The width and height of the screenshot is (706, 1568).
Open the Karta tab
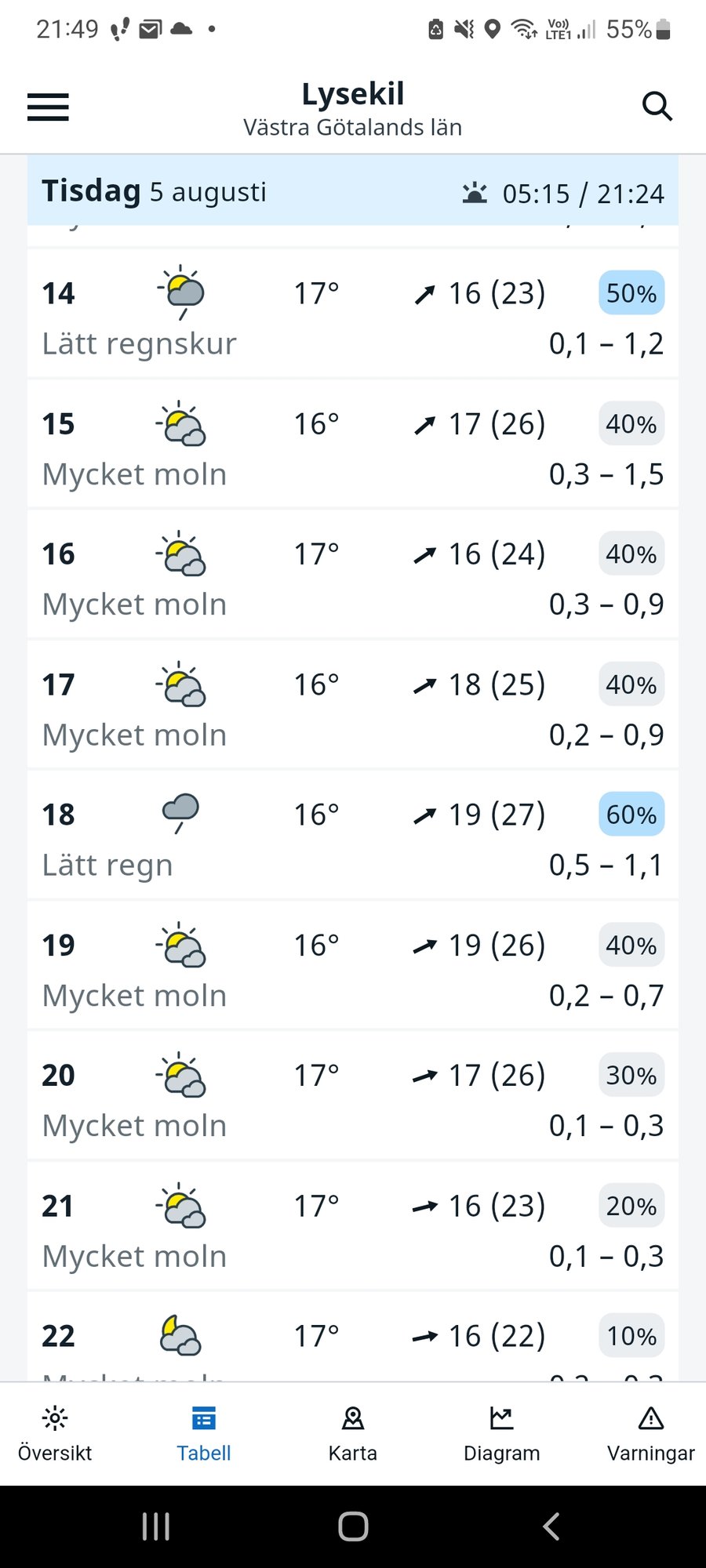pyautogui.click(x=353, y=1434)
